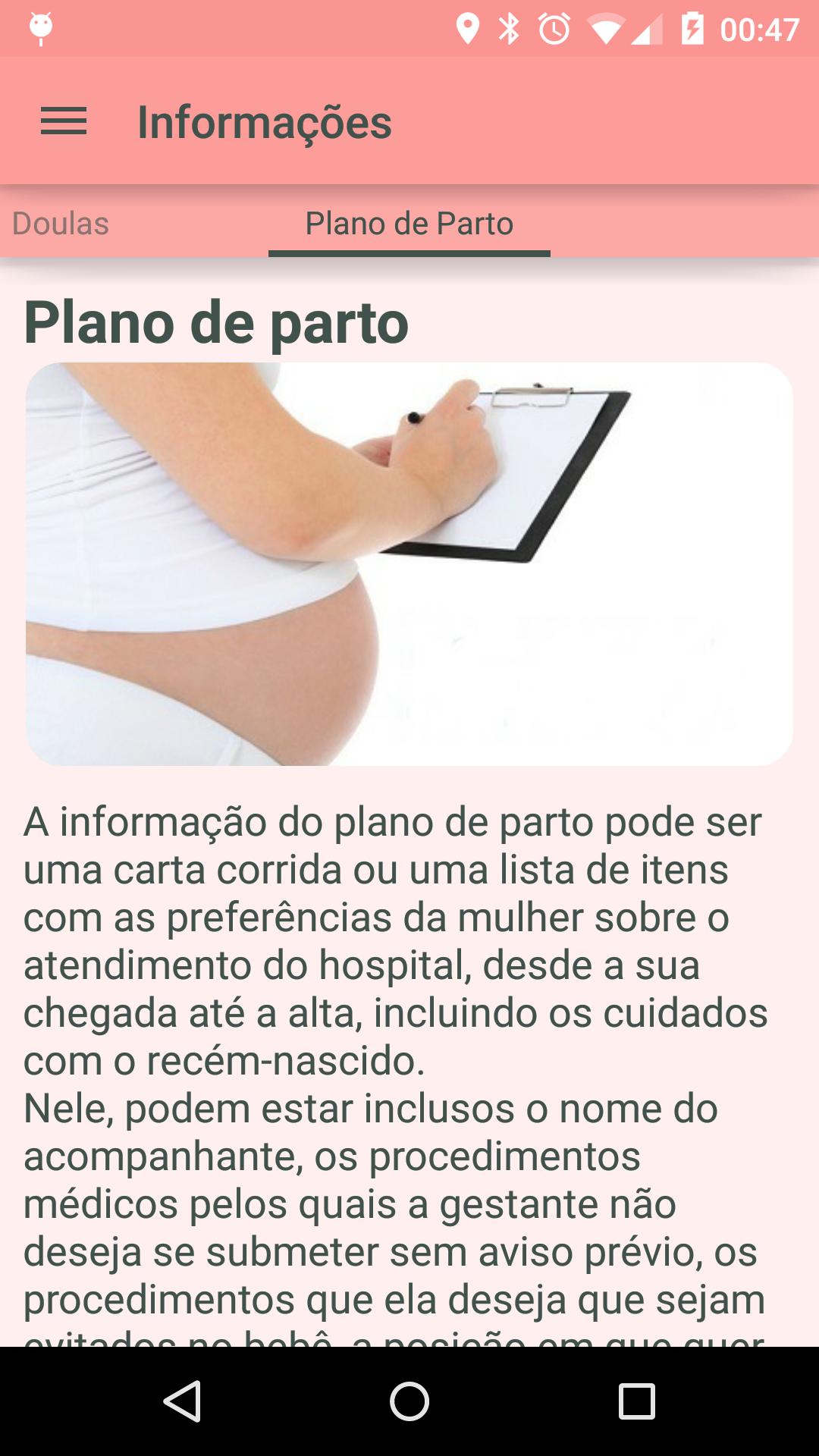Screen dimensions: 819x1456
Task: Tap the Informações title text
Action: [x=265, y=121]
